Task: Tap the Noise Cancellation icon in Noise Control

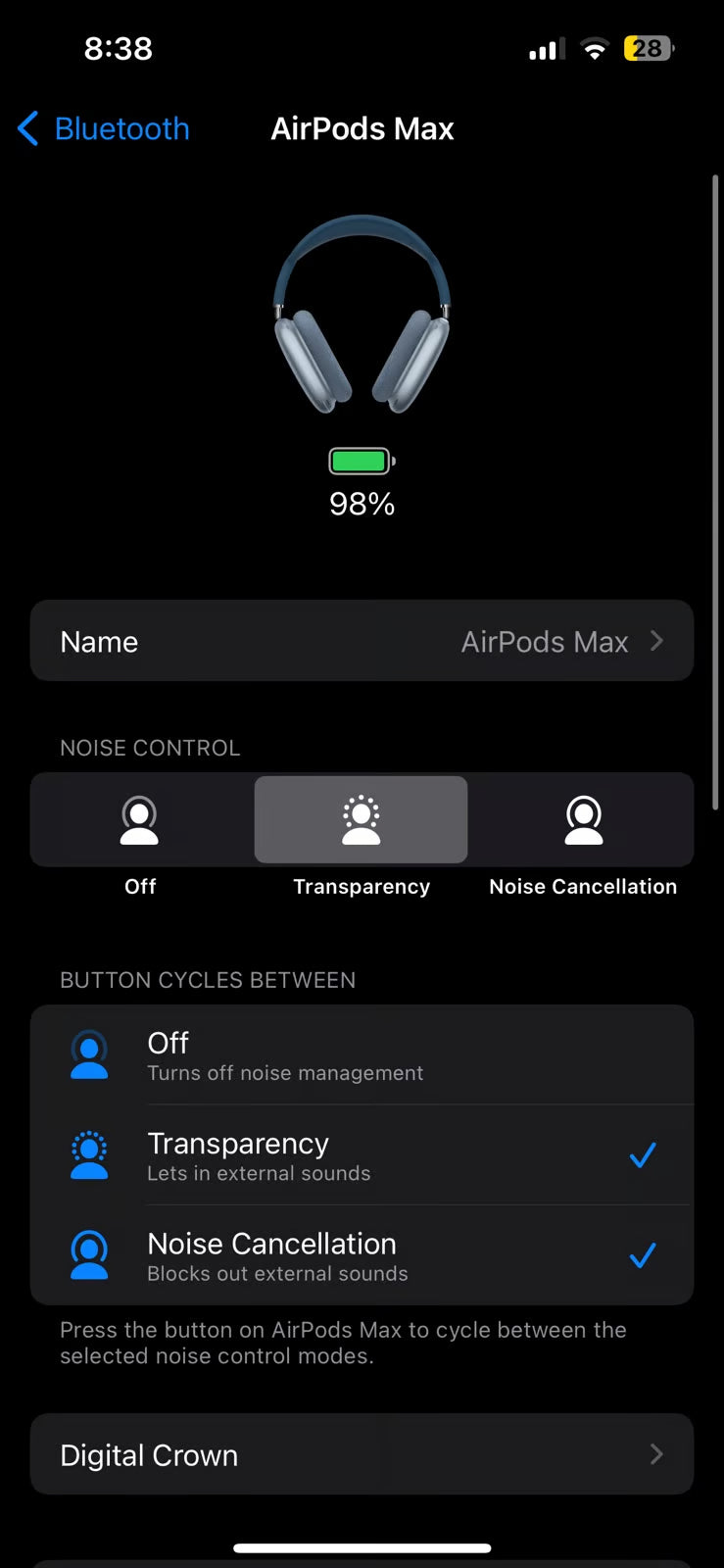Action: [583, 819]
